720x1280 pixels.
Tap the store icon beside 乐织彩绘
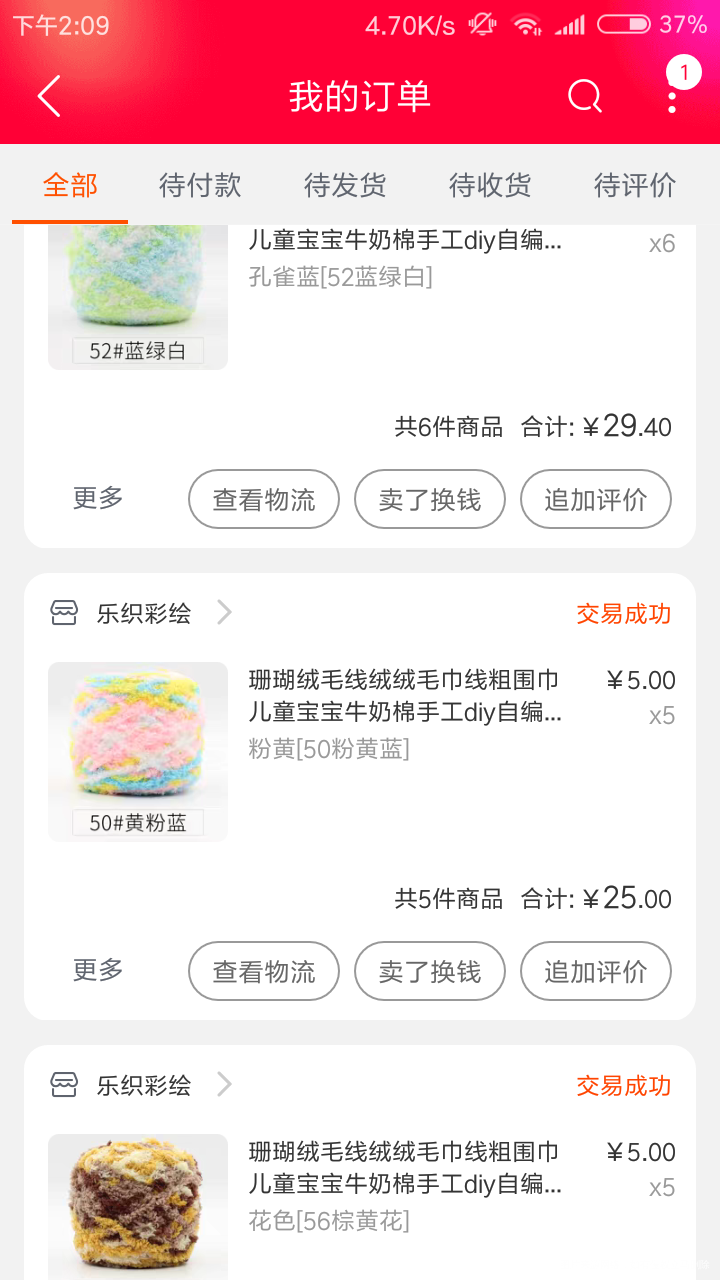coord(63,611)
